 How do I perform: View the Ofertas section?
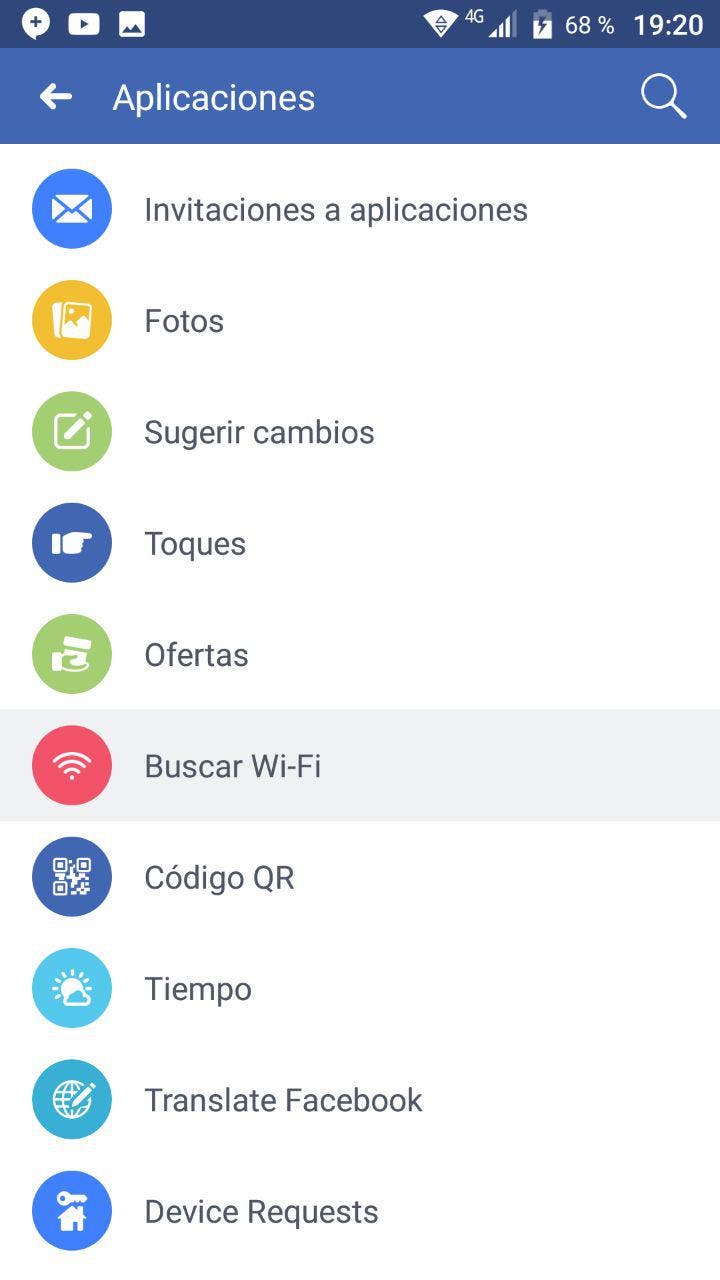pyautogui.click(x=196, y=655)
